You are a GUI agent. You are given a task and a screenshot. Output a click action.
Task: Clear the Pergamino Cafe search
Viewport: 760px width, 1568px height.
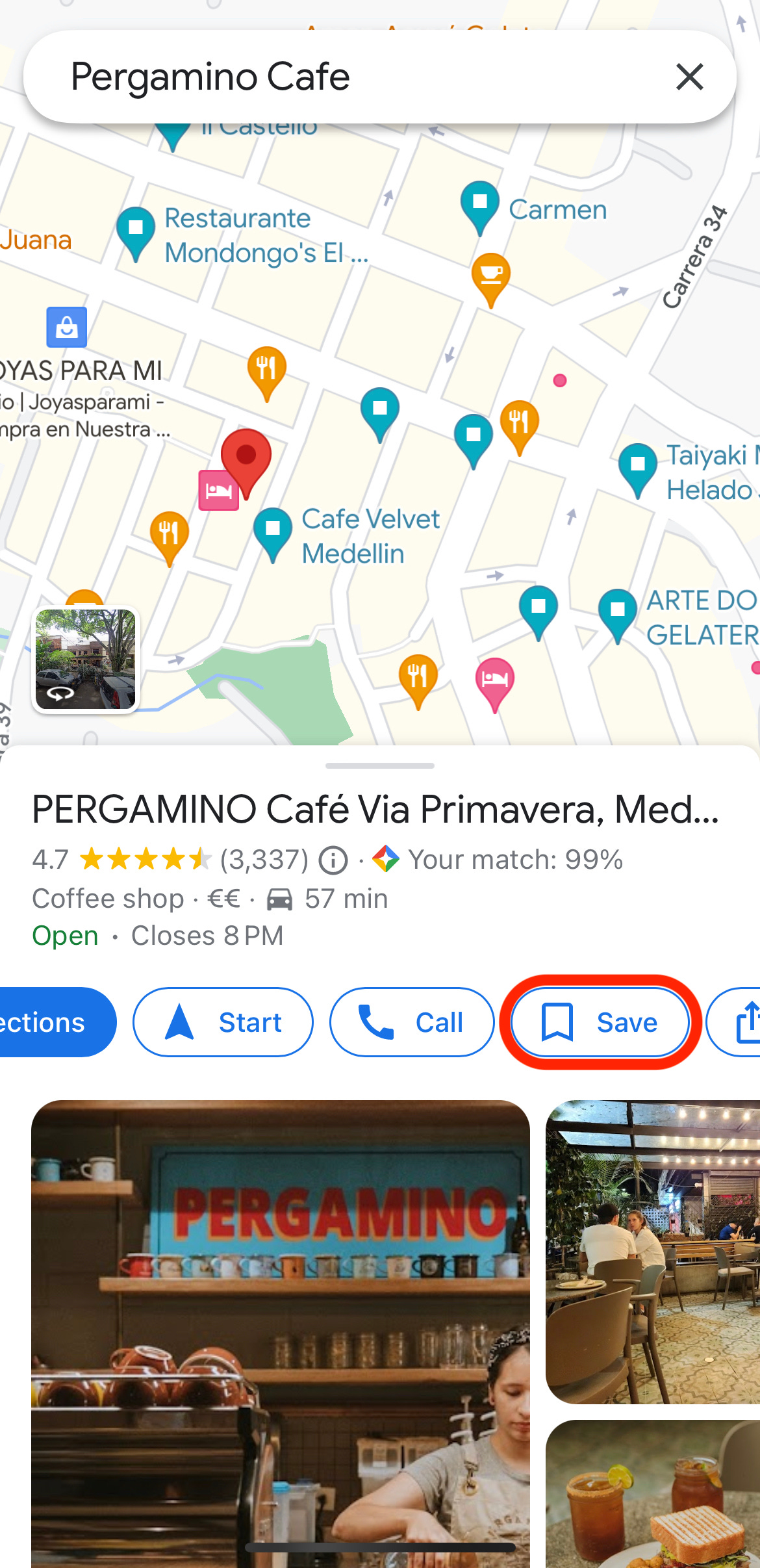[x=689, y=77]
